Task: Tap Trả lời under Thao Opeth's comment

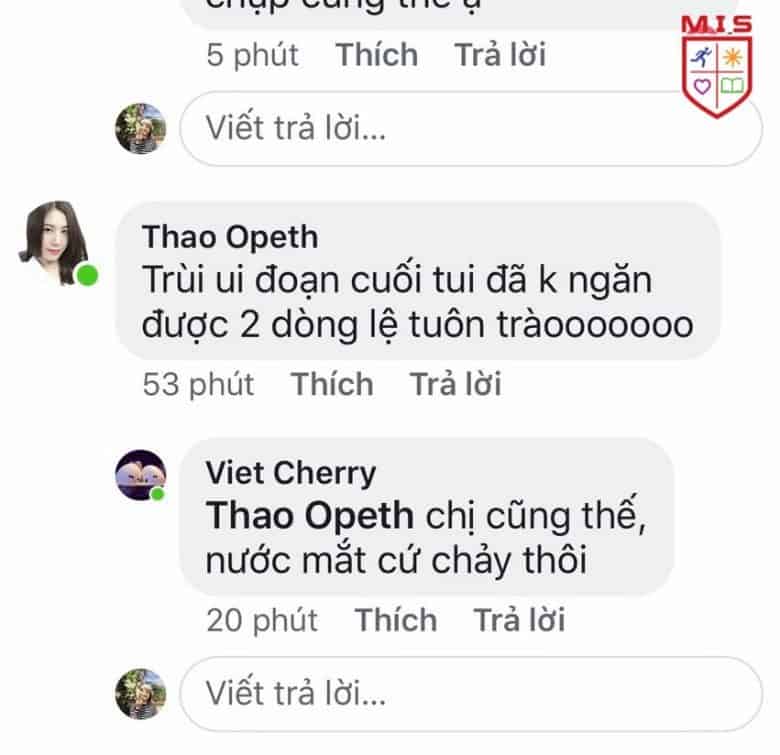Action: [x=456, y=384]
